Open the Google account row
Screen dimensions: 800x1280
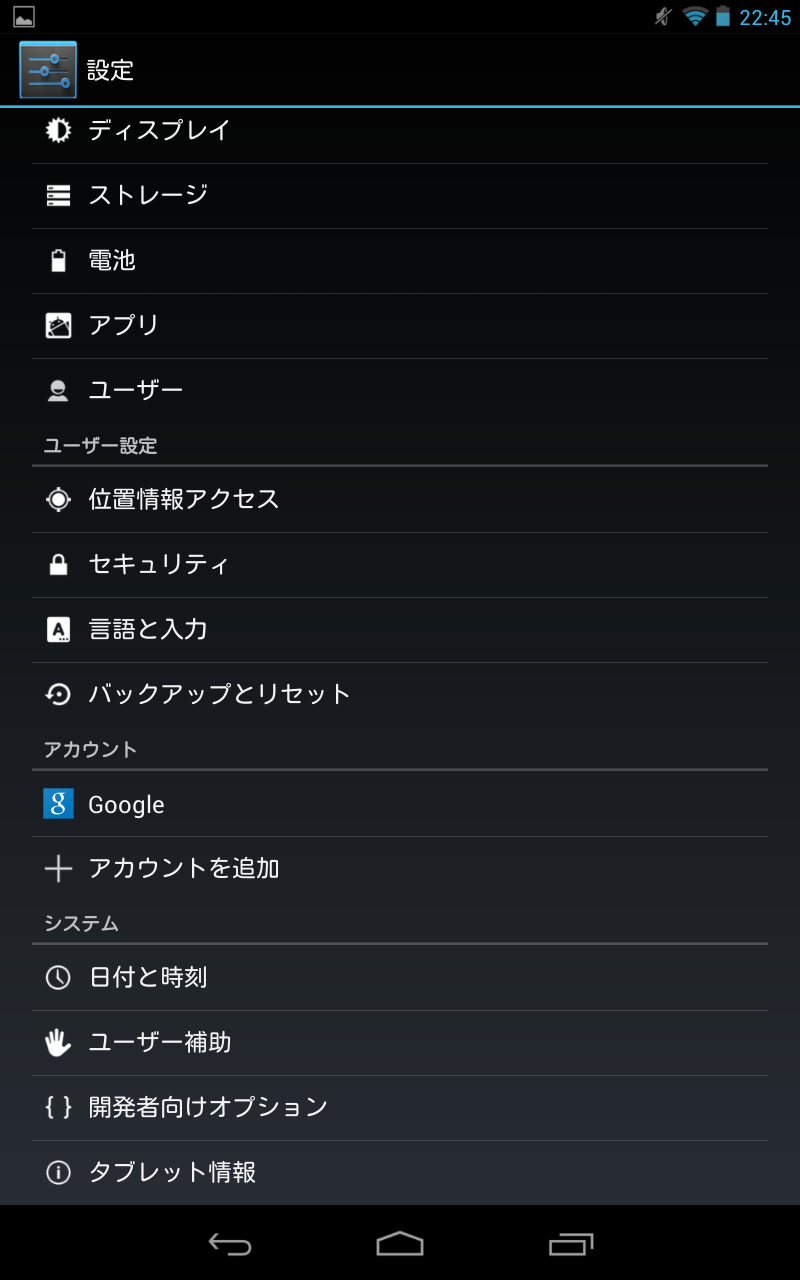[126, 804]
